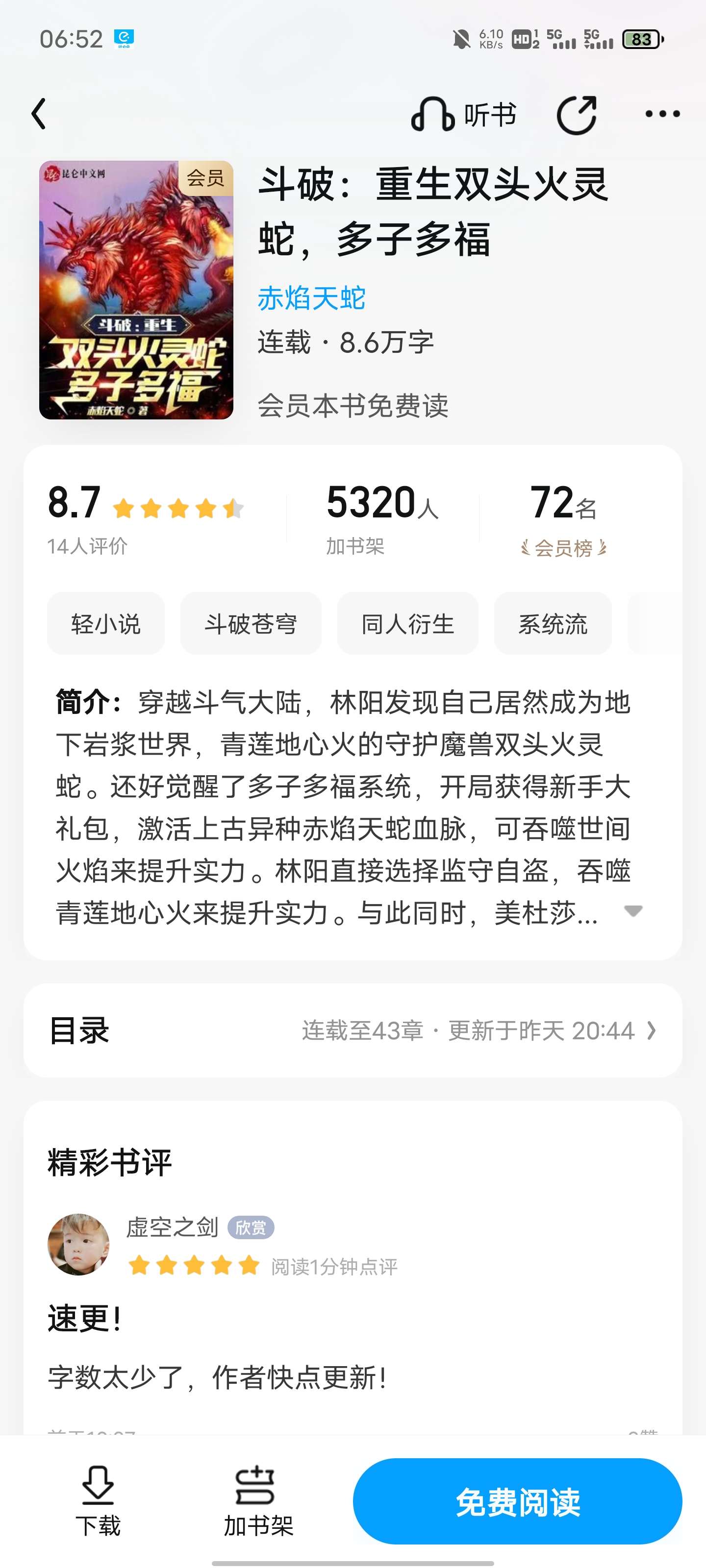Select the 系统流 tag
The width and height of the screenshot is (706, 1568).
553,623
